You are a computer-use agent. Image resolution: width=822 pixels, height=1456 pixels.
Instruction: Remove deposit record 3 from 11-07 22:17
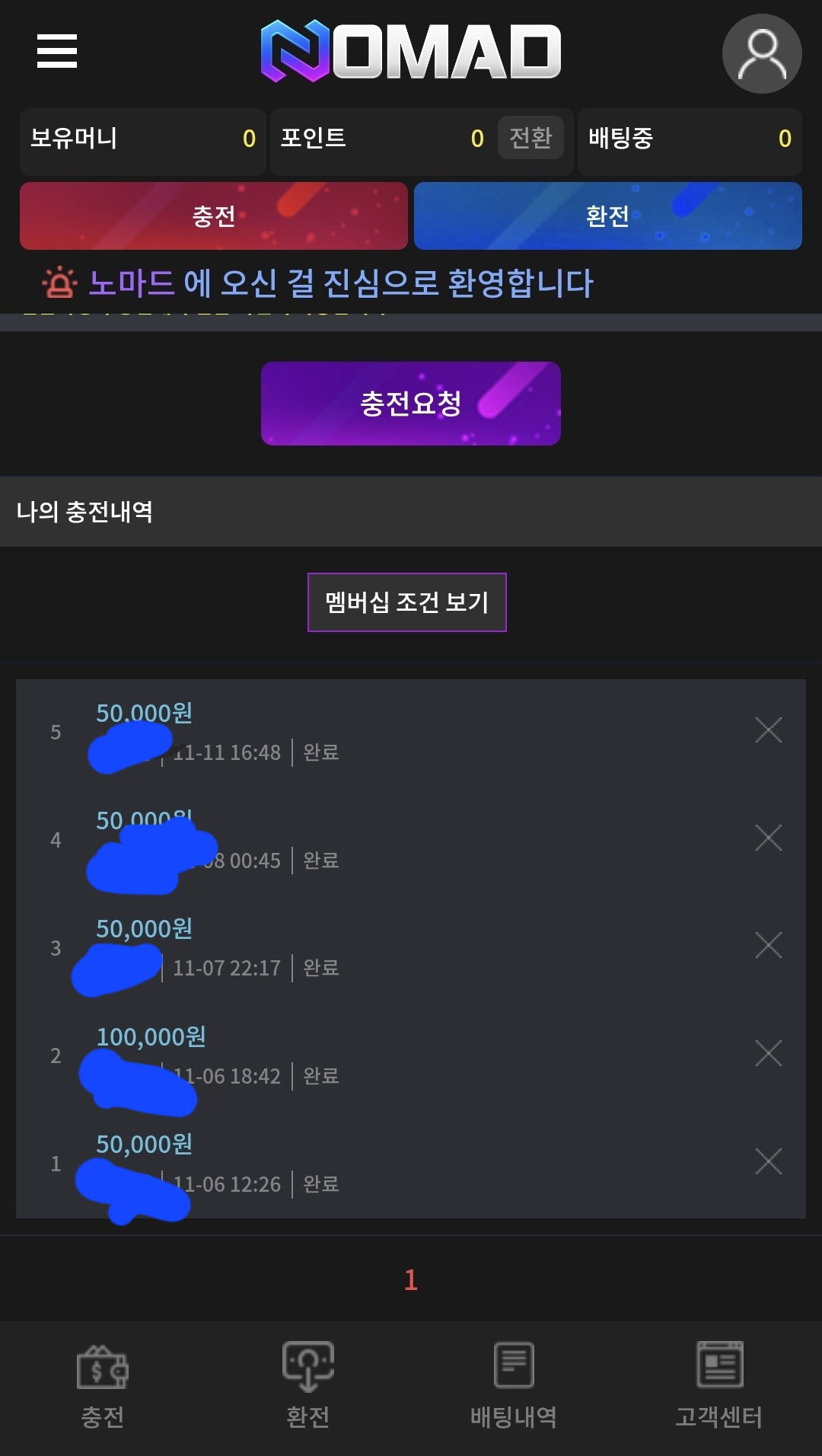[768, 946]
